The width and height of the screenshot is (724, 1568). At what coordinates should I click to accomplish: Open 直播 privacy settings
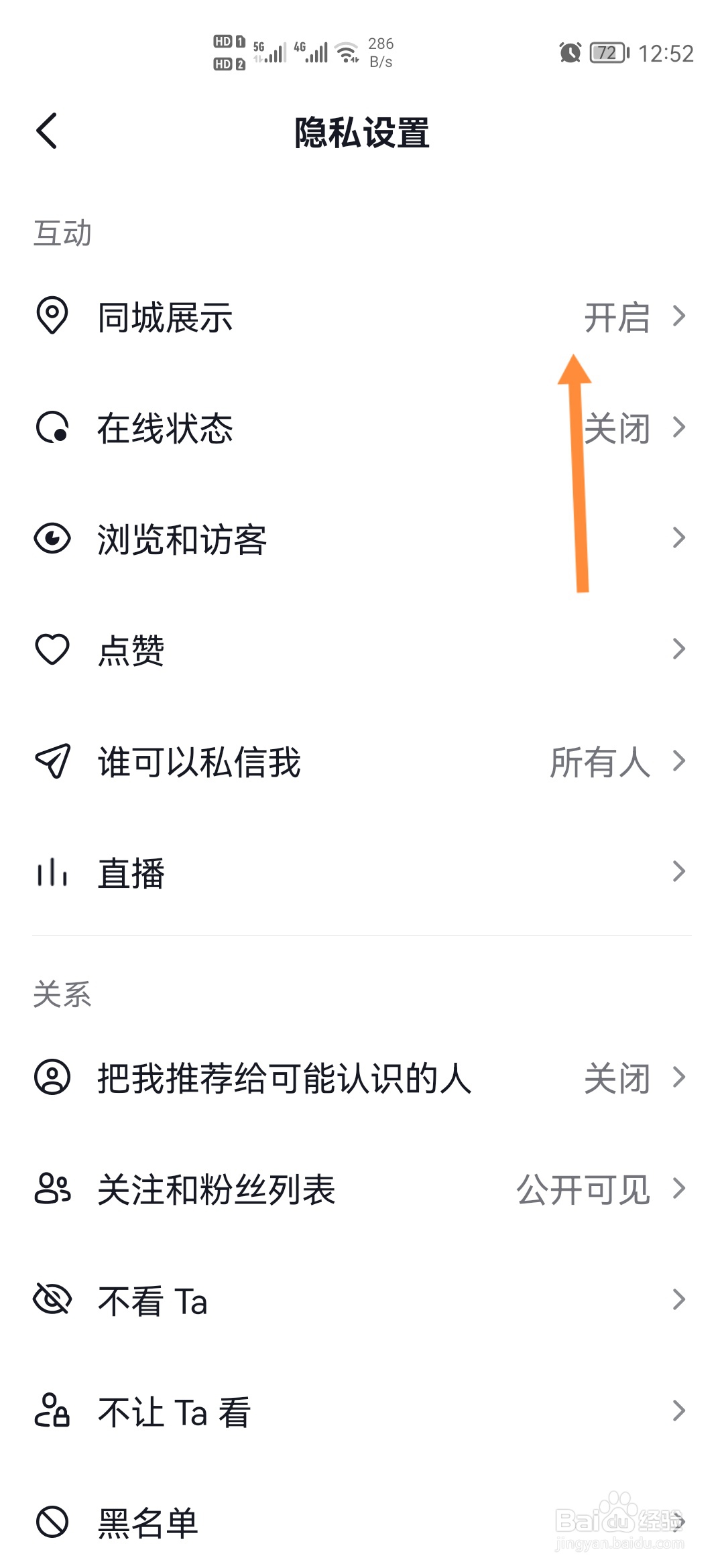(x=362, y=872)
